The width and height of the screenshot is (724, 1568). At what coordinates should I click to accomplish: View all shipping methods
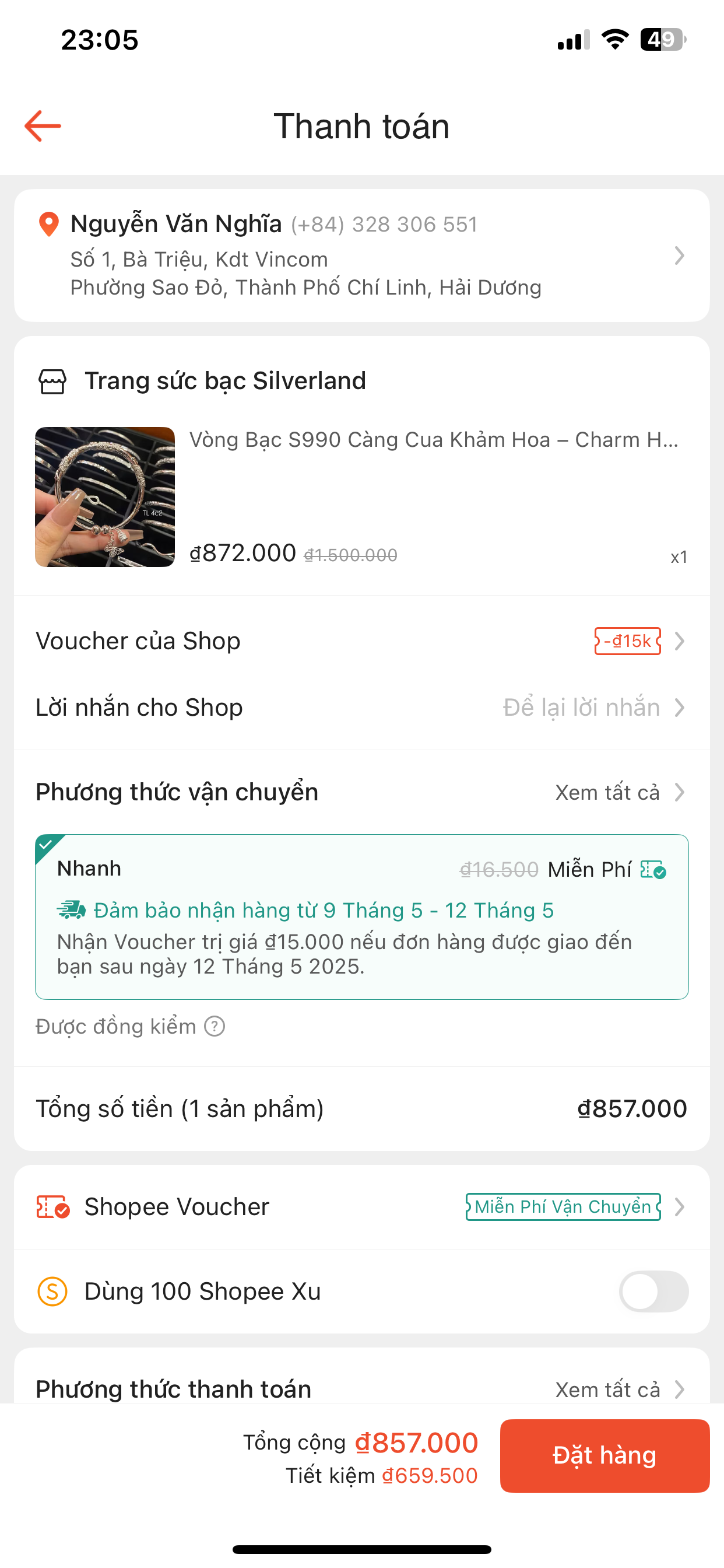[618, 792]
